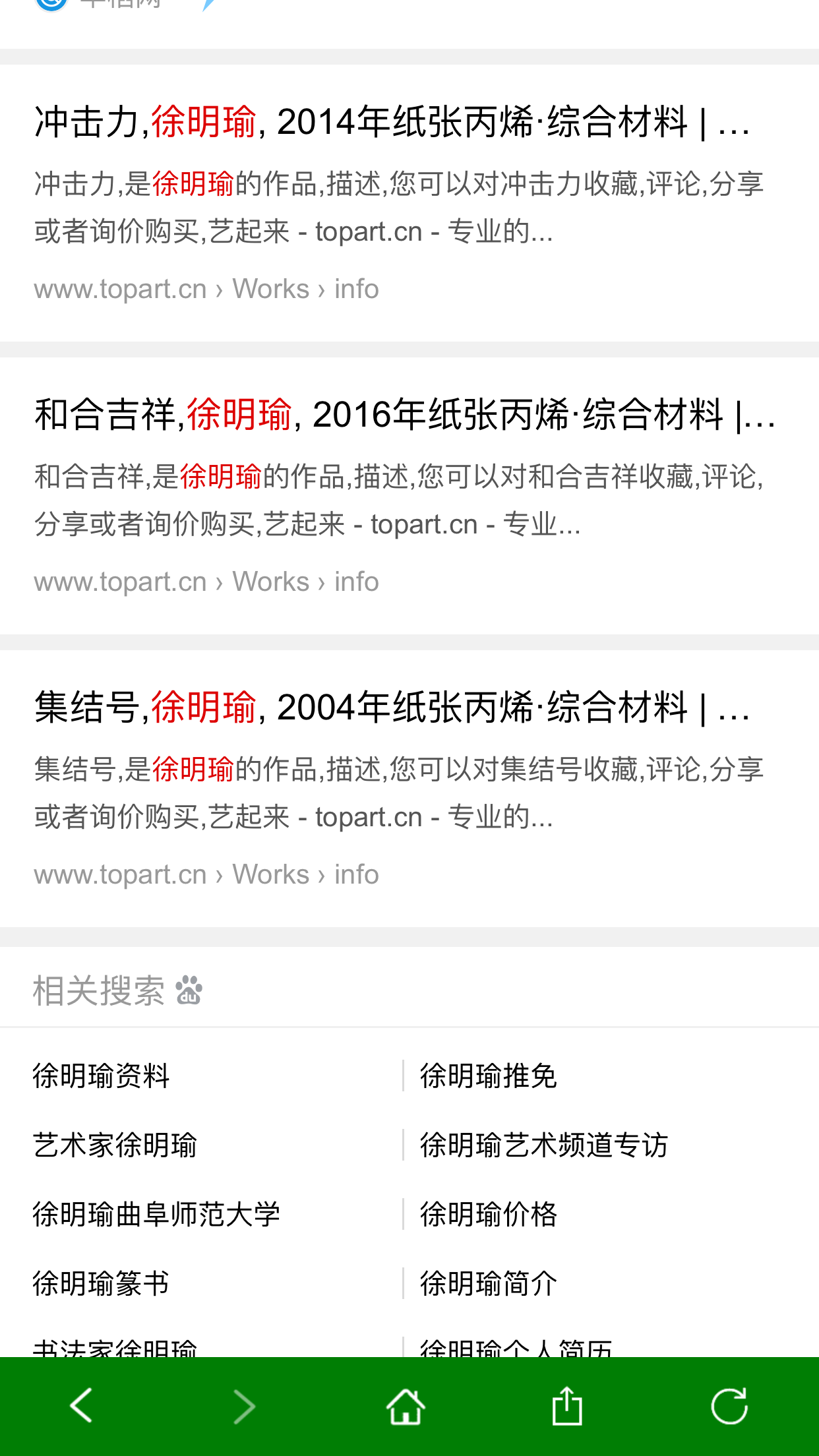
Task: Reload the current page
Action: (x=729, y=1406)
